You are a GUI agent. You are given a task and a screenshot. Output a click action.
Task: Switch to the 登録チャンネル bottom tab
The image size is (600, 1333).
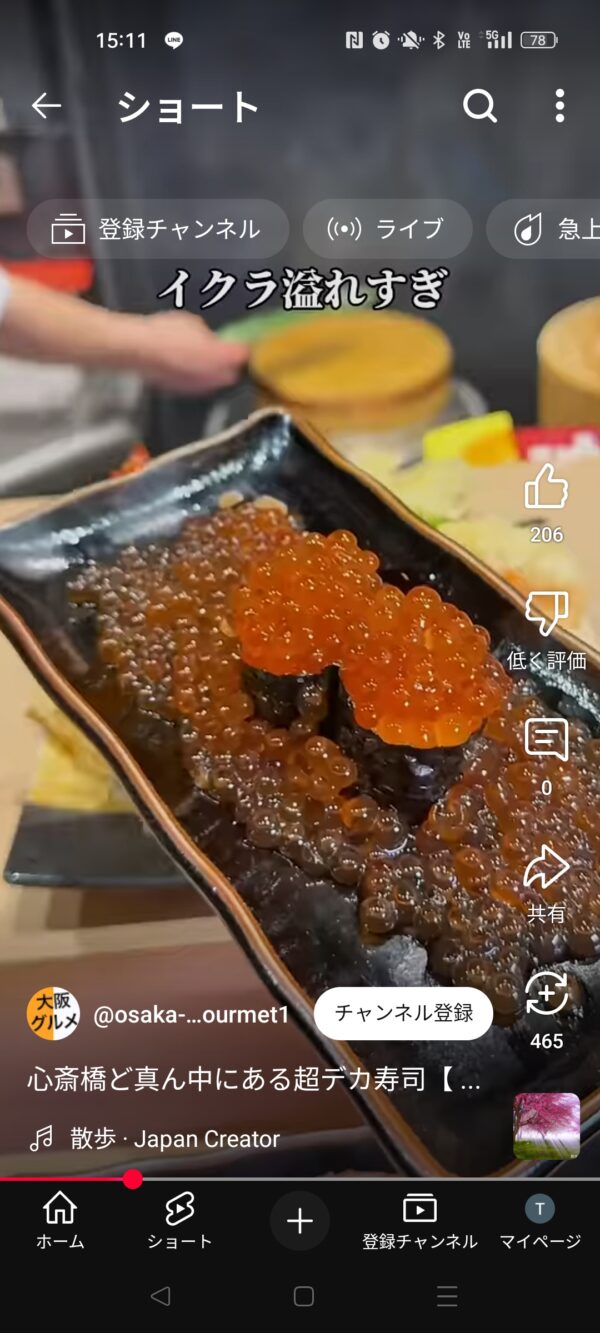[419, 1221]
